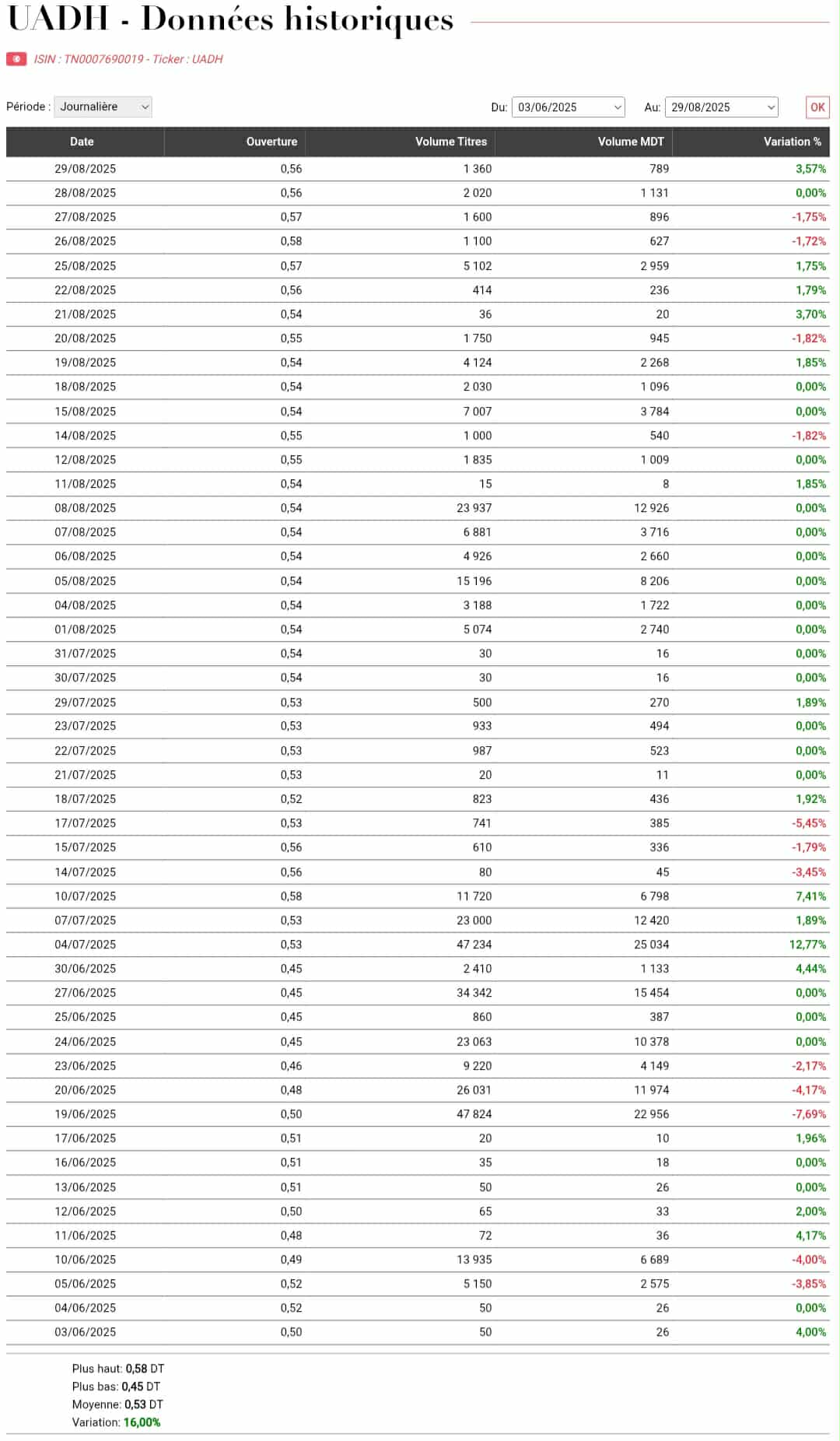Open the Période dropdown set to Journalière
Viewport: 840px width, 1441px height.
[x=103, y=107]
